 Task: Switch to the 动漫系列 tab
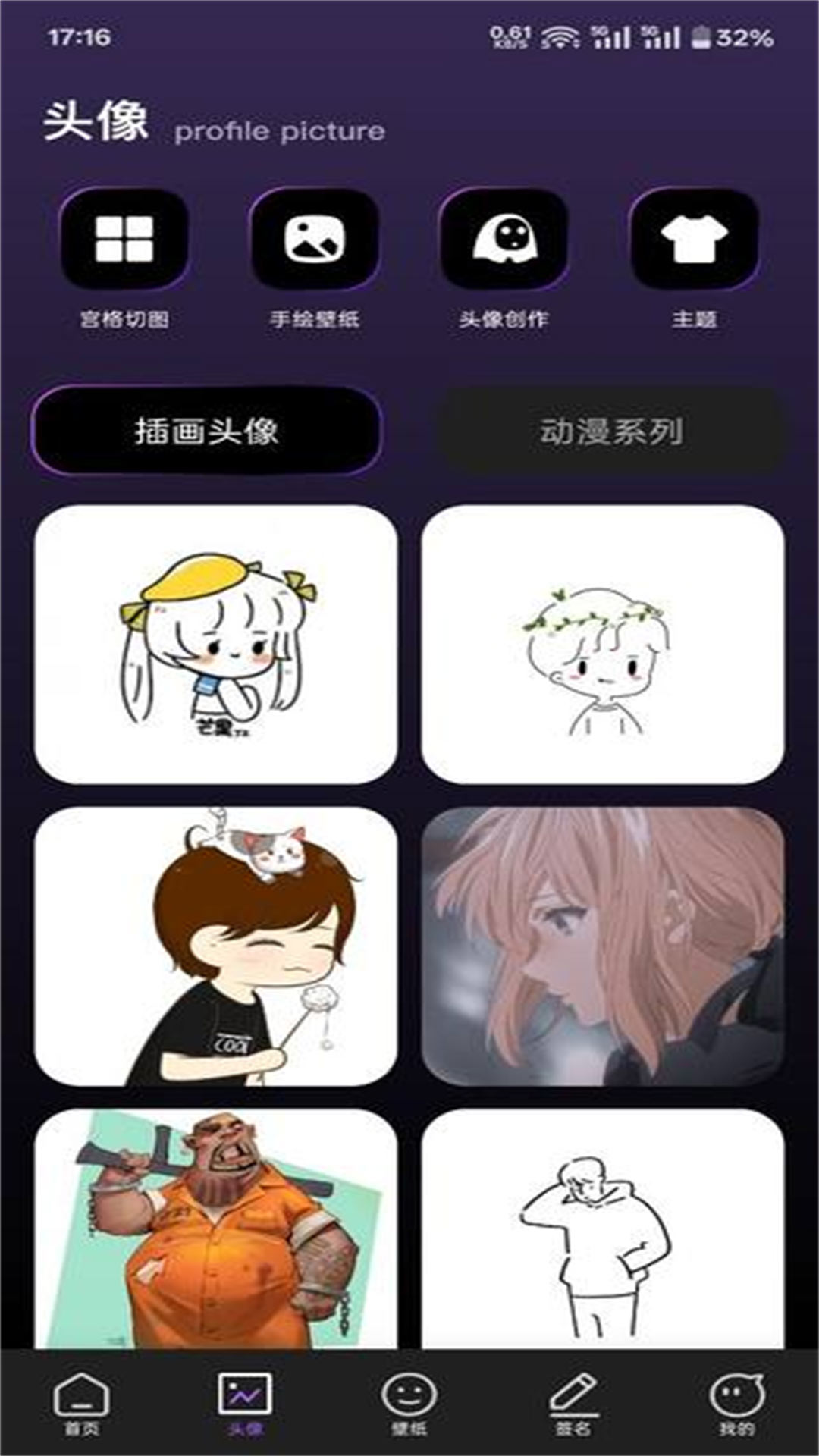click(611, 431)
